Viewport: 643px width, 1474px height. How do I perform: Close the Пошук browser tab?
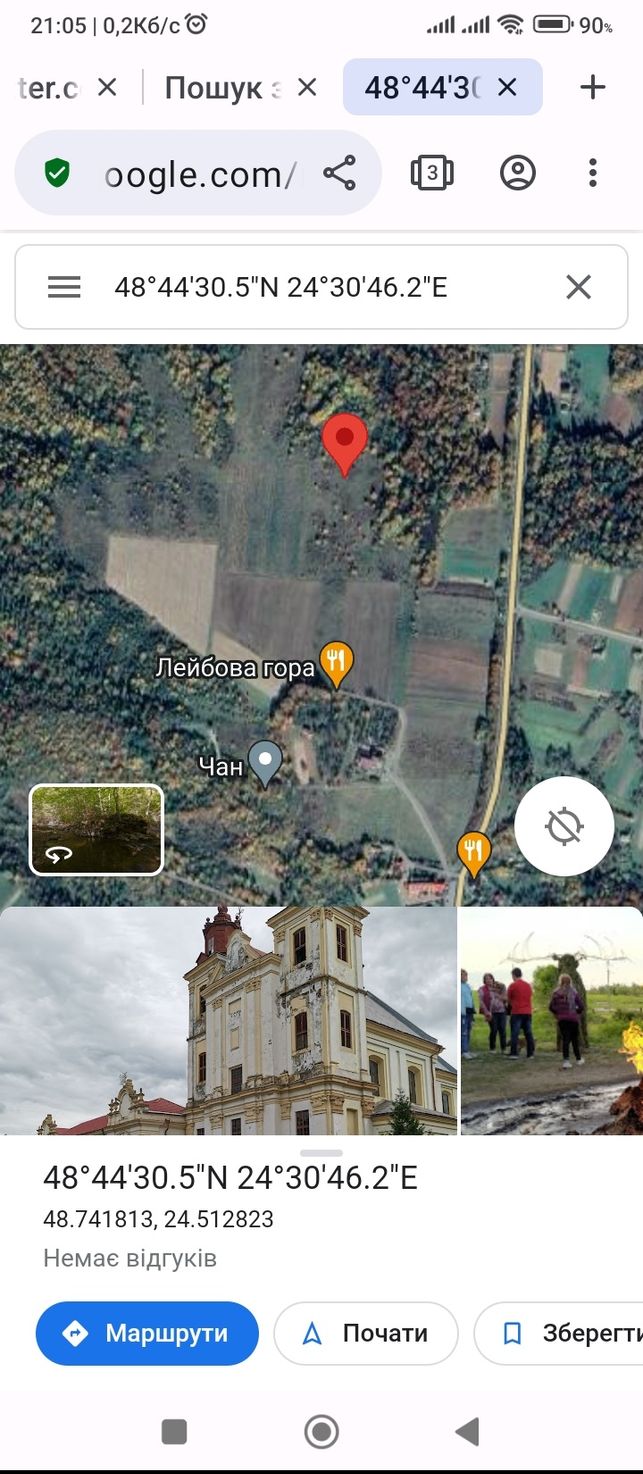tap(307, 88)
